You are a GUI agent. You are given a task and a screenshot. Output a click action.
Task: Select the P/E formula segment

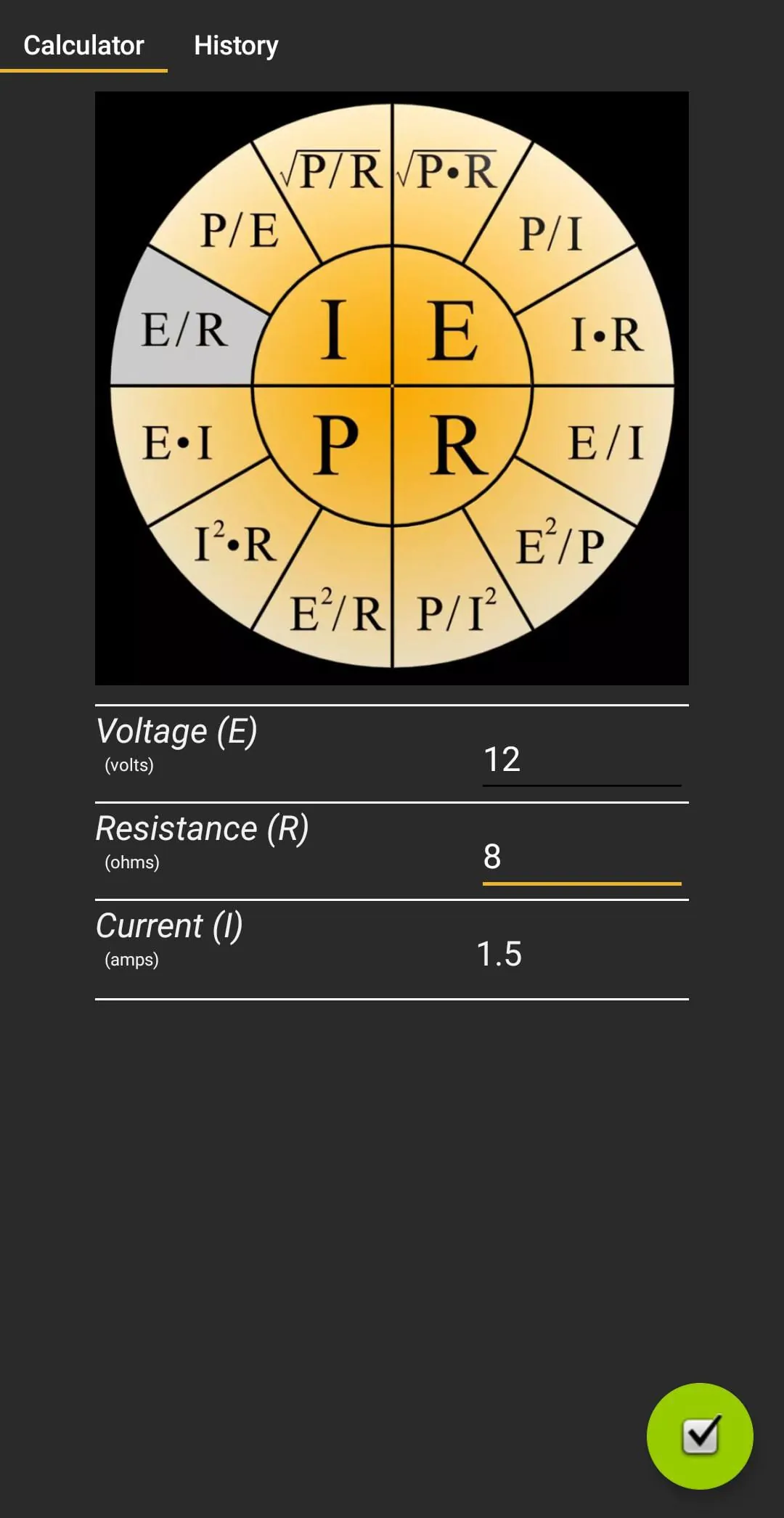coord(240,231)
